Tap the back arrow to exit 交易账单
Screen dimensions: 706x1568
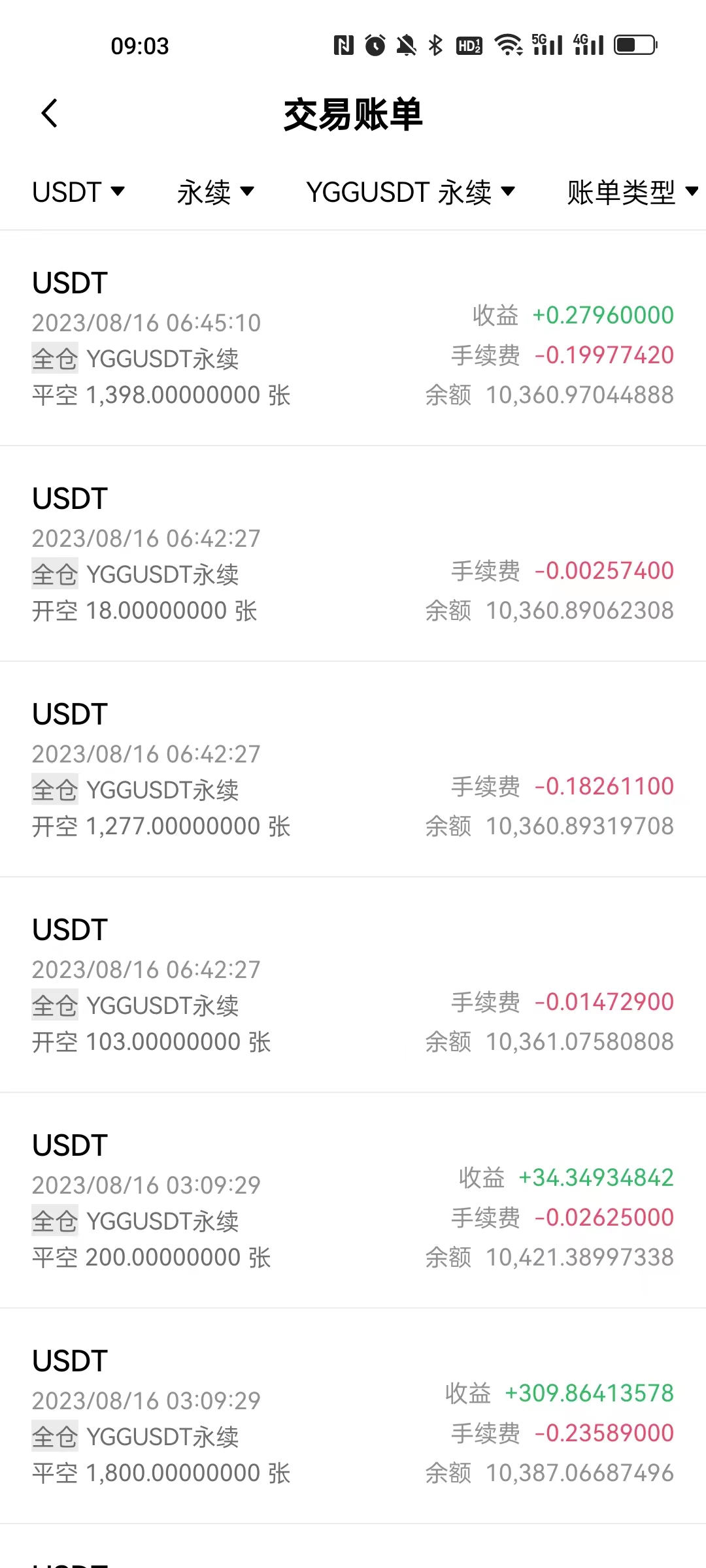click(x=49, y=112)
